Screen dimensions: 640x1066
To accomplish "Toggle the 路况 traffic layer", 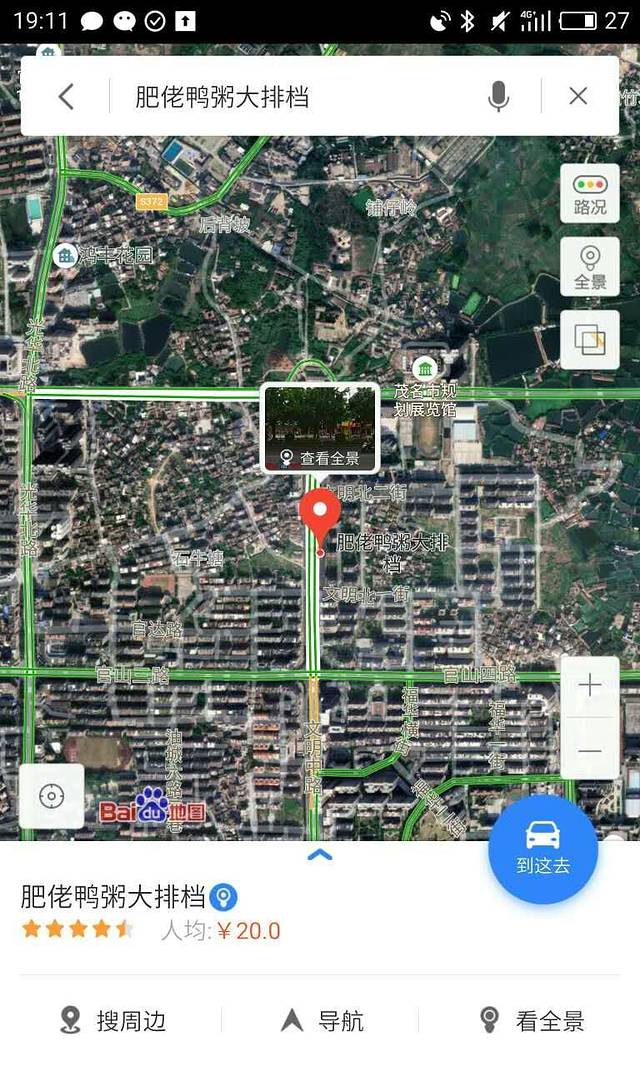I will click(590, 193).
